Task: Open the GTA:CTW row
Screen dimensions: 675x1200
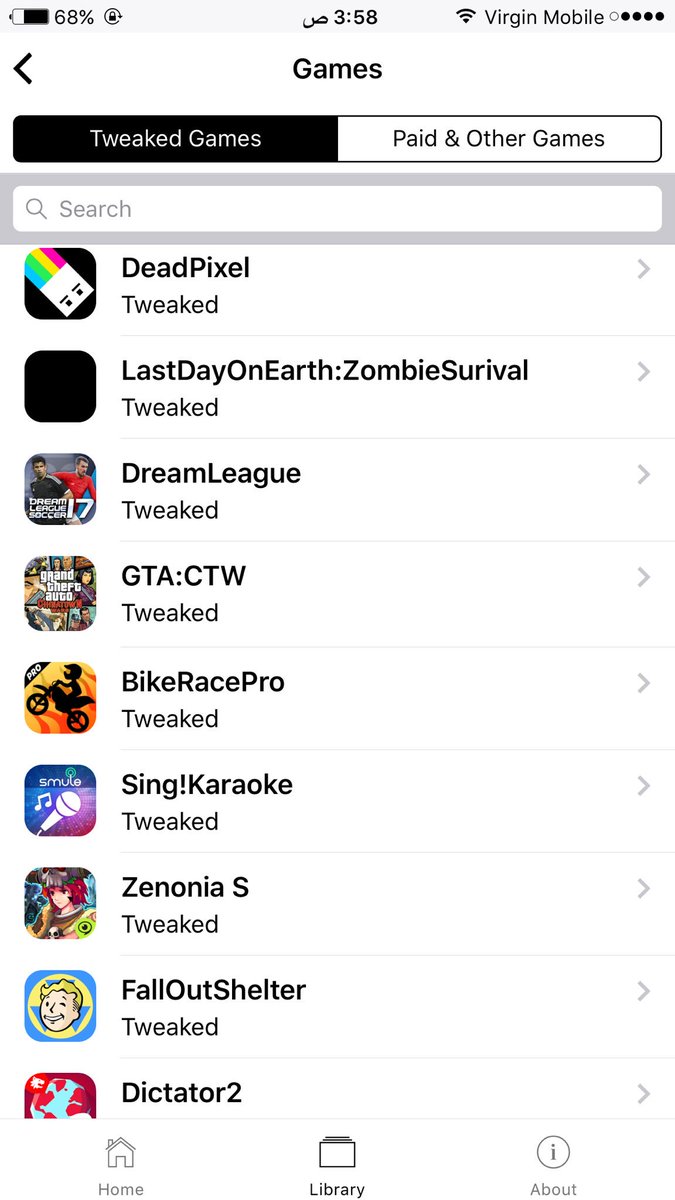Action: point(337,593)
